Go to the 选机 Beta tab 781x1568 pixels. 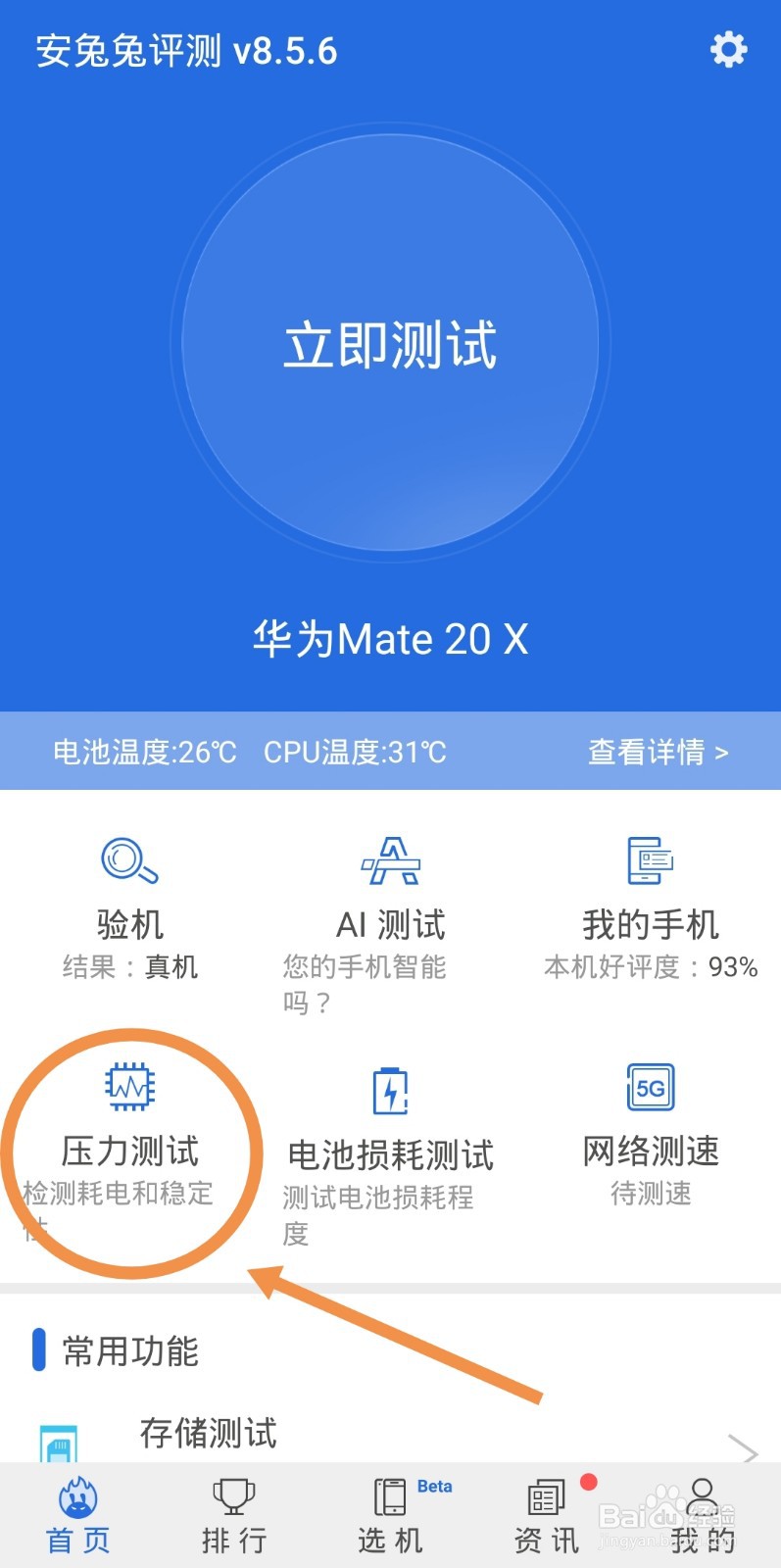click(391, 1515)
